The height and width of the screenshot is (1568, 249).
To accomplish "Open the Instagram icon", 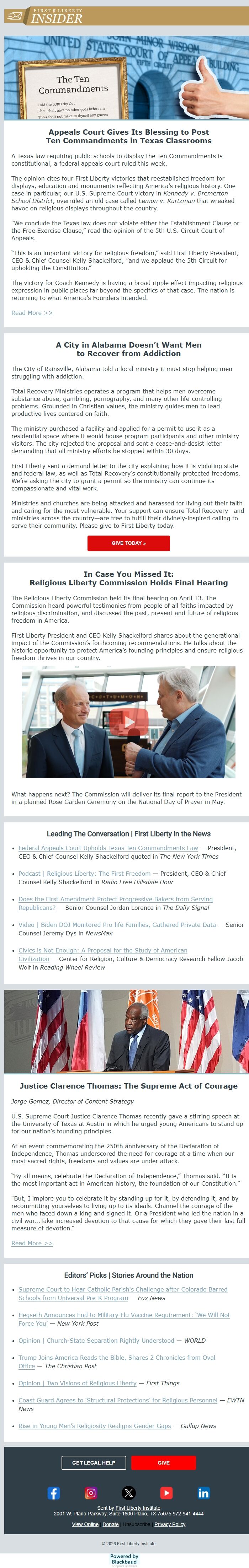I will coord(91,1493).
